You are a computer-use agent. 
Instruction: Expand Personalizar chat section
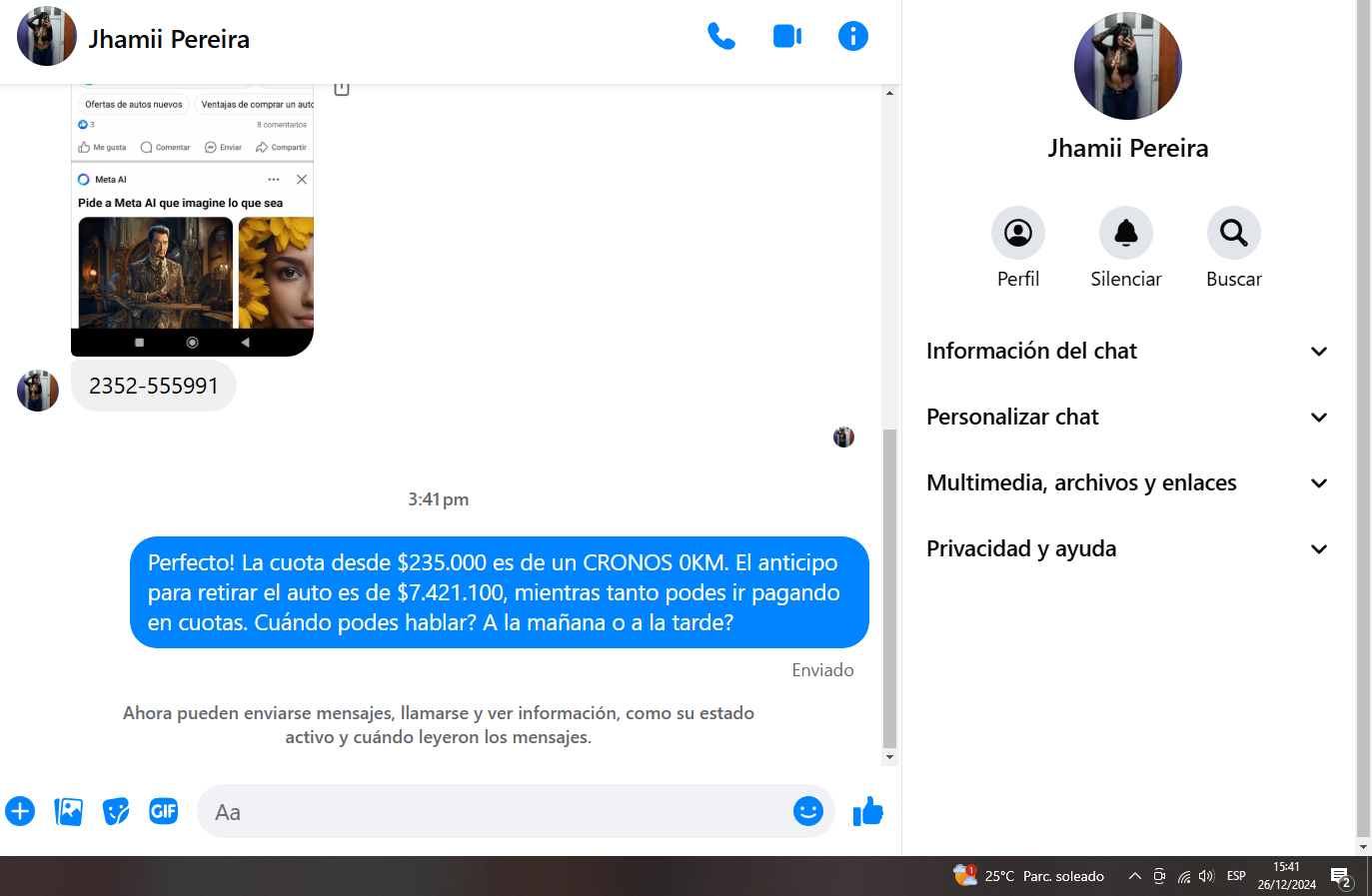click(x=1126, y=418)
